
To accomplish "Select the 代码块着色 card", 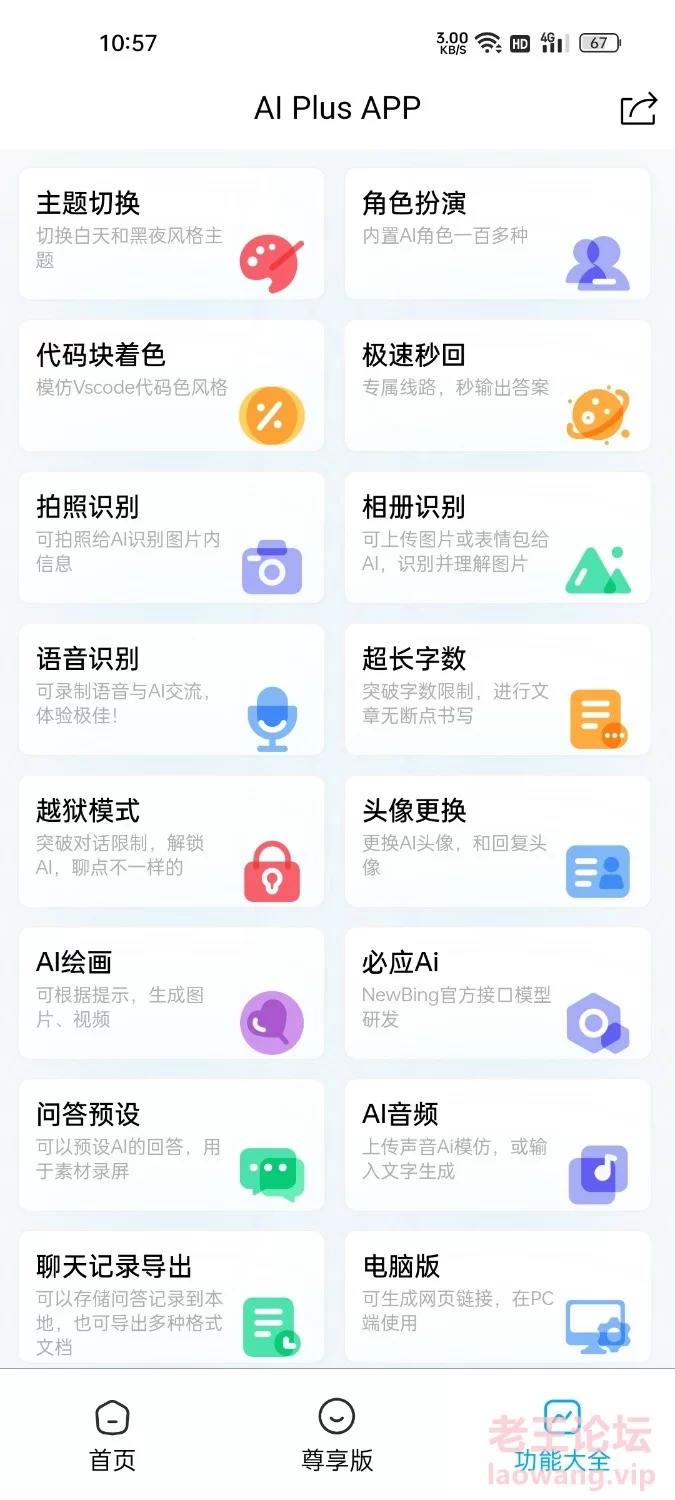I will (172, 386).
